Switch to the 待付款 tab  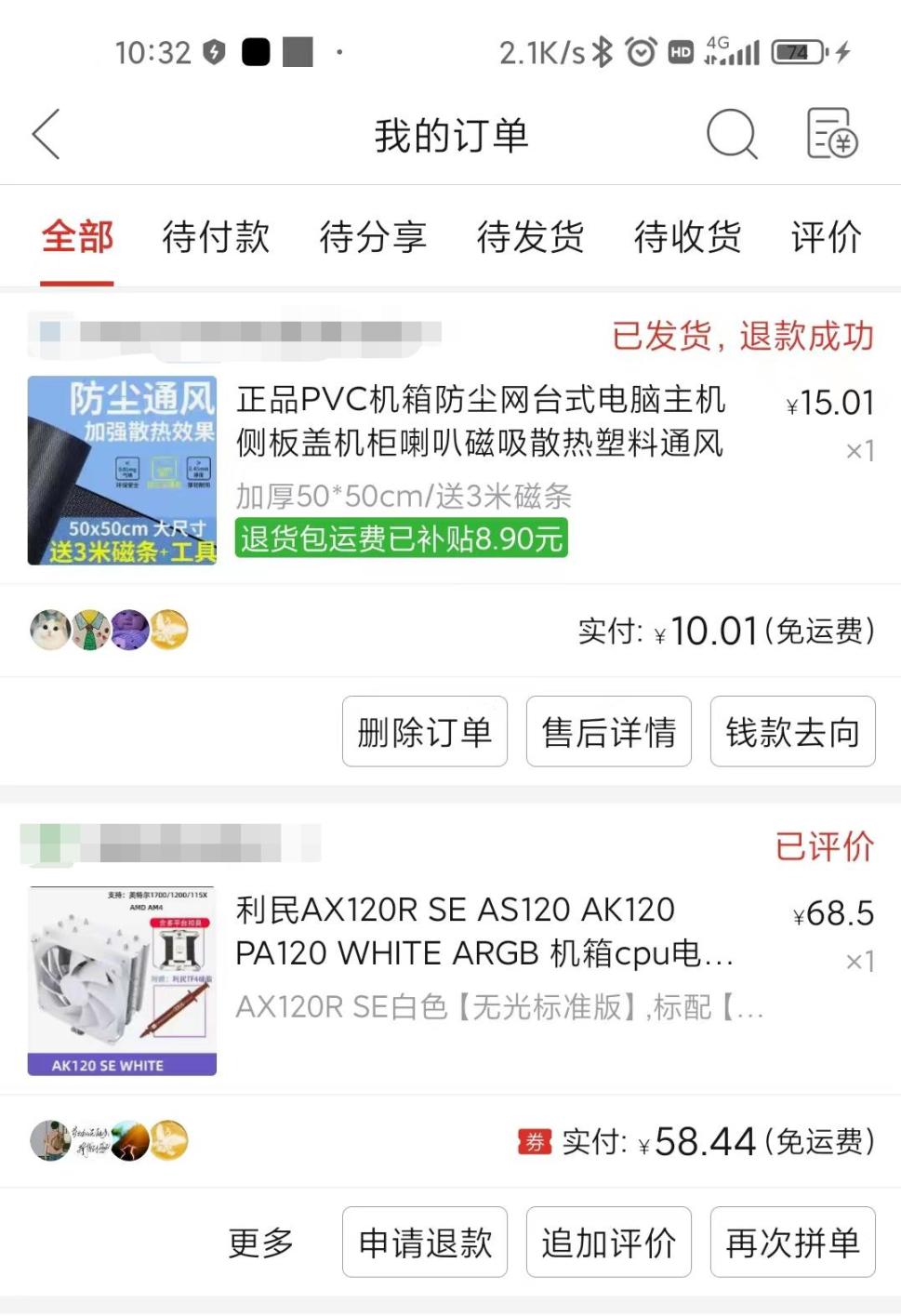point(216,237)
